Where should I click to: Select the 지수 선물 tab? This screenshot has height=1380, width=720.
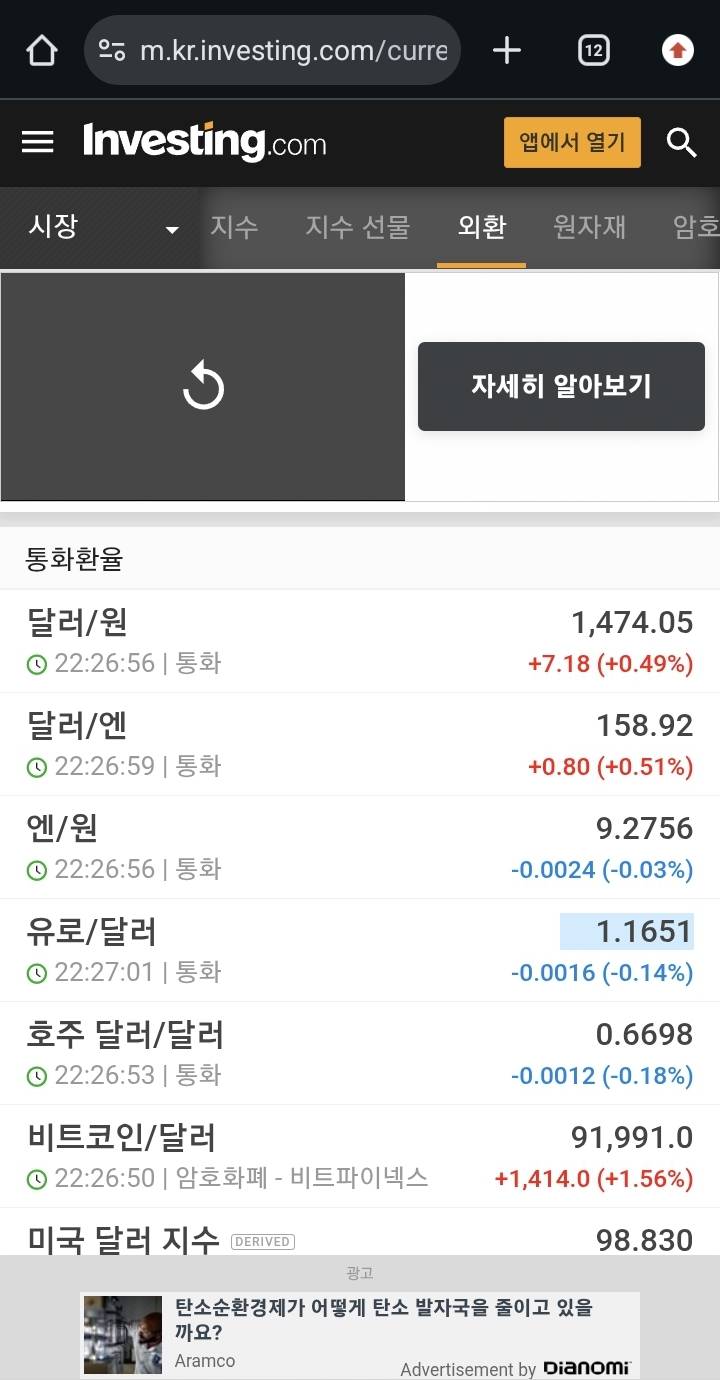coord(357,228)
